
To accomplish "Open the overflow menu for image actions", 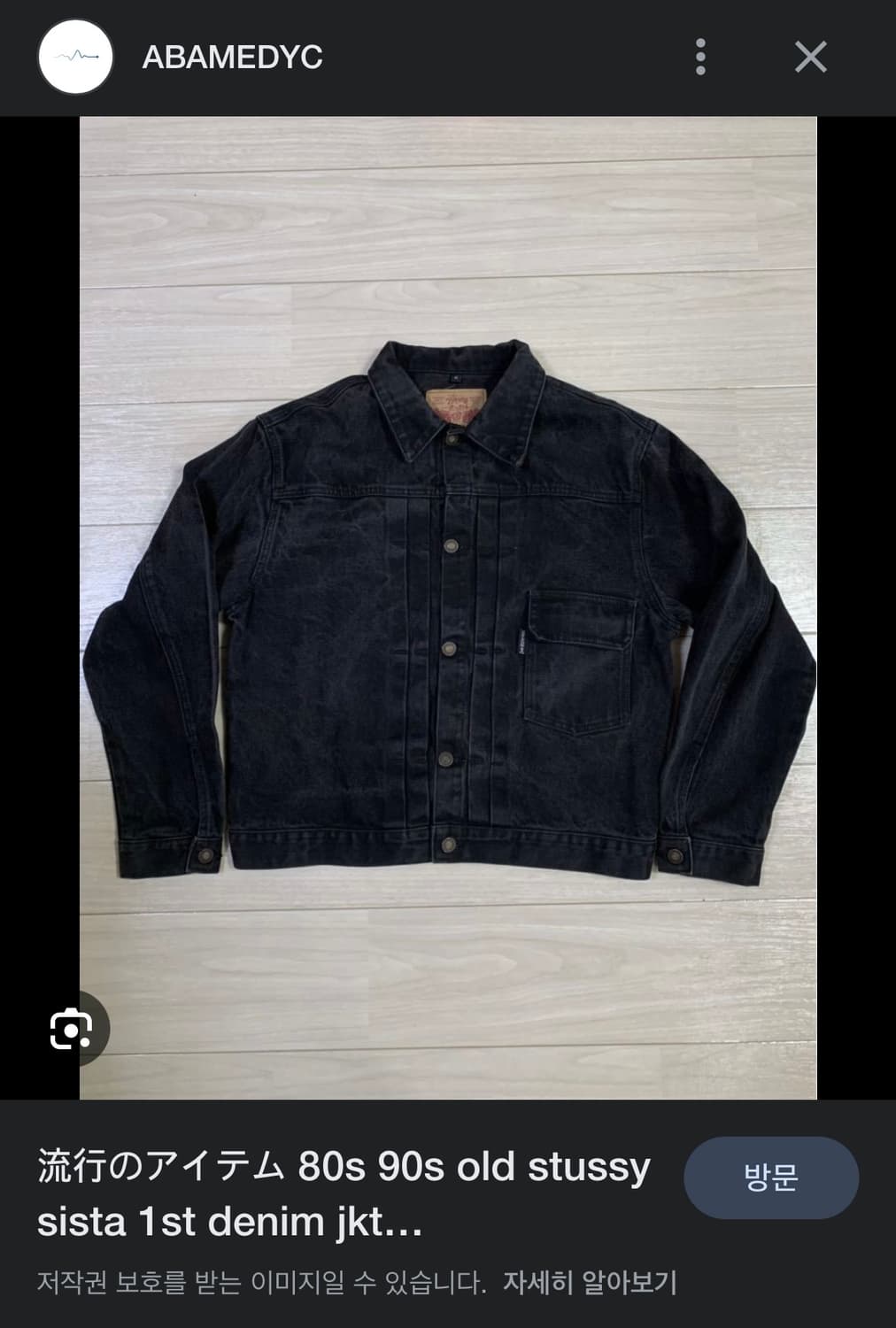I will click(x=700, y=56).
